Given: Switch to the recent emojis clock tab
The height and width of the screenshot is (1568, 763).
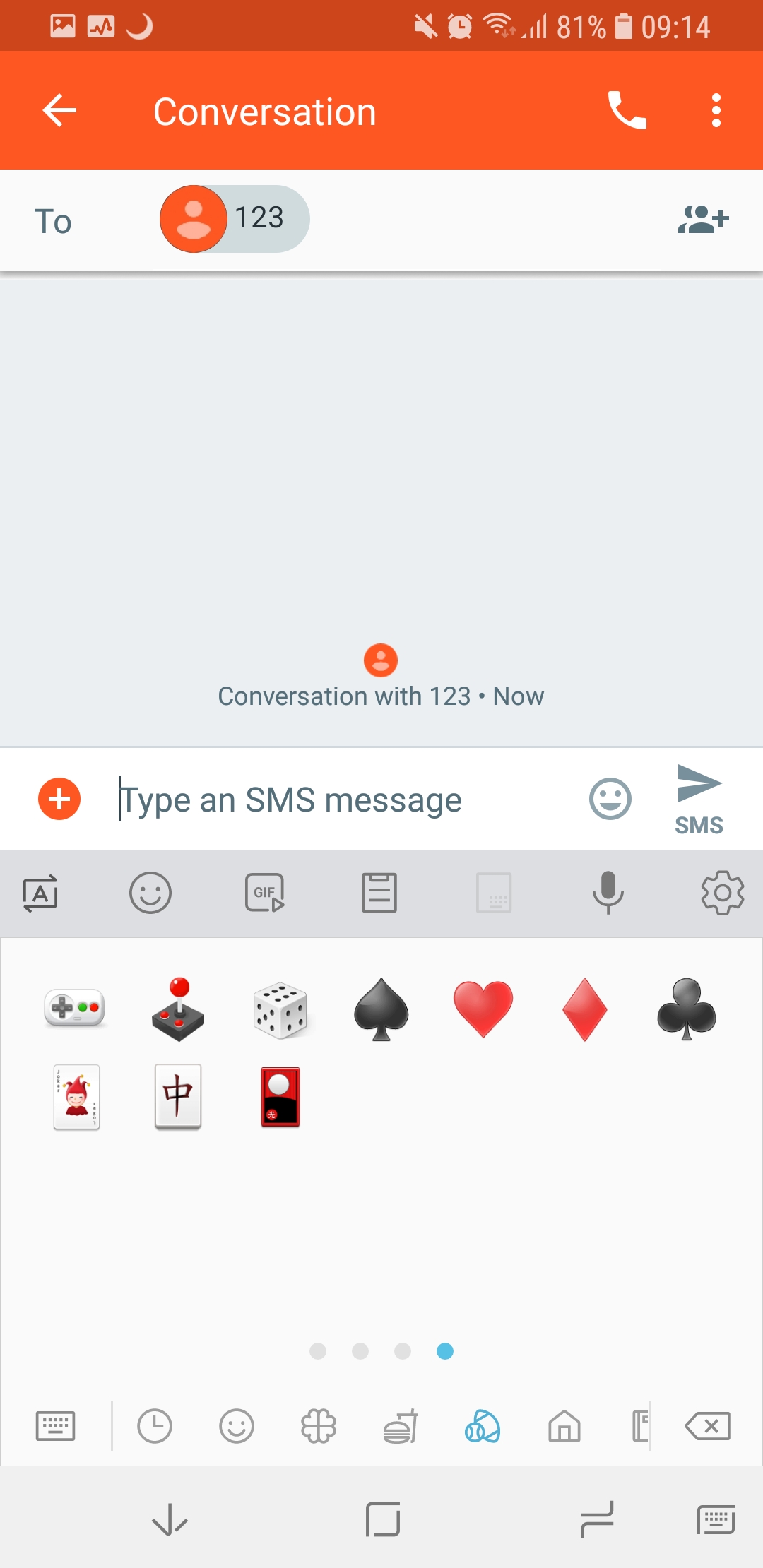Looking at the screenshot, I should (155, 1425).
